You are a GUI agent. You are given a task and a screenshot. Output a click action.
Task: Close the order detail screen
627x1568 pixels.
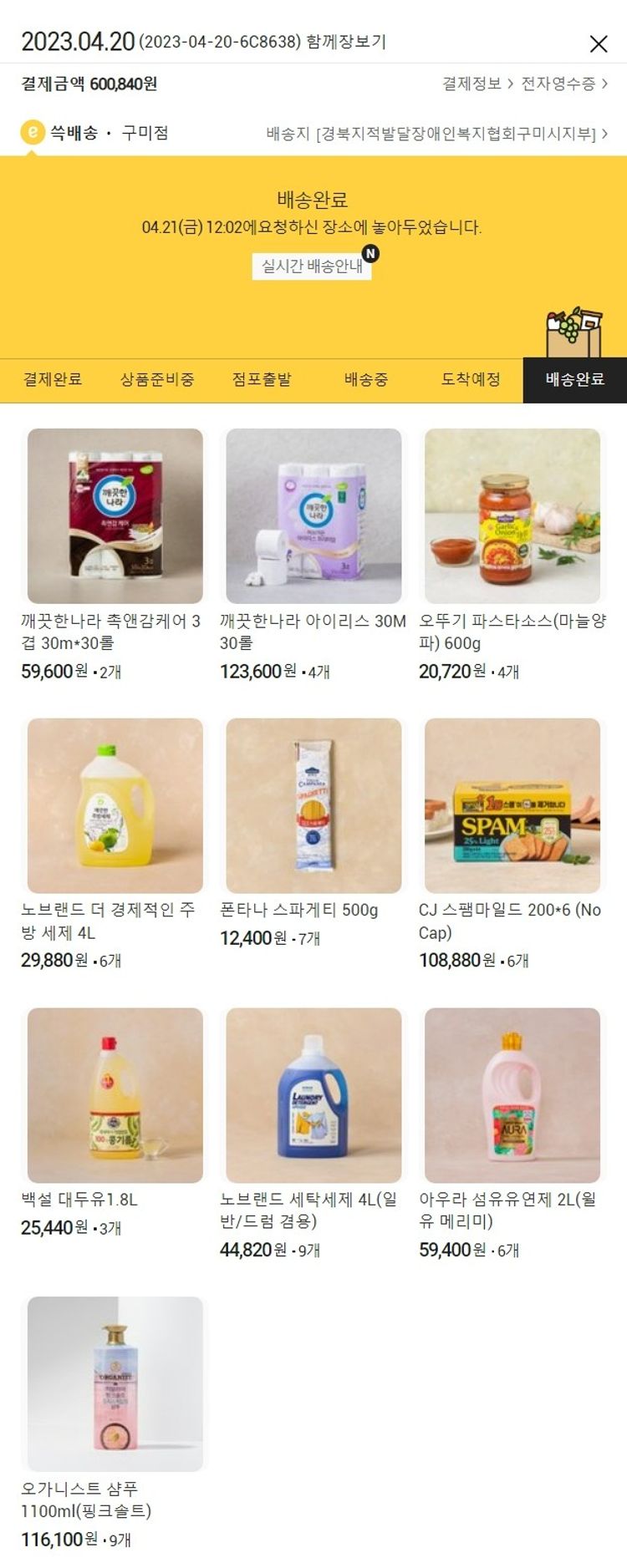tap(598, 44)
